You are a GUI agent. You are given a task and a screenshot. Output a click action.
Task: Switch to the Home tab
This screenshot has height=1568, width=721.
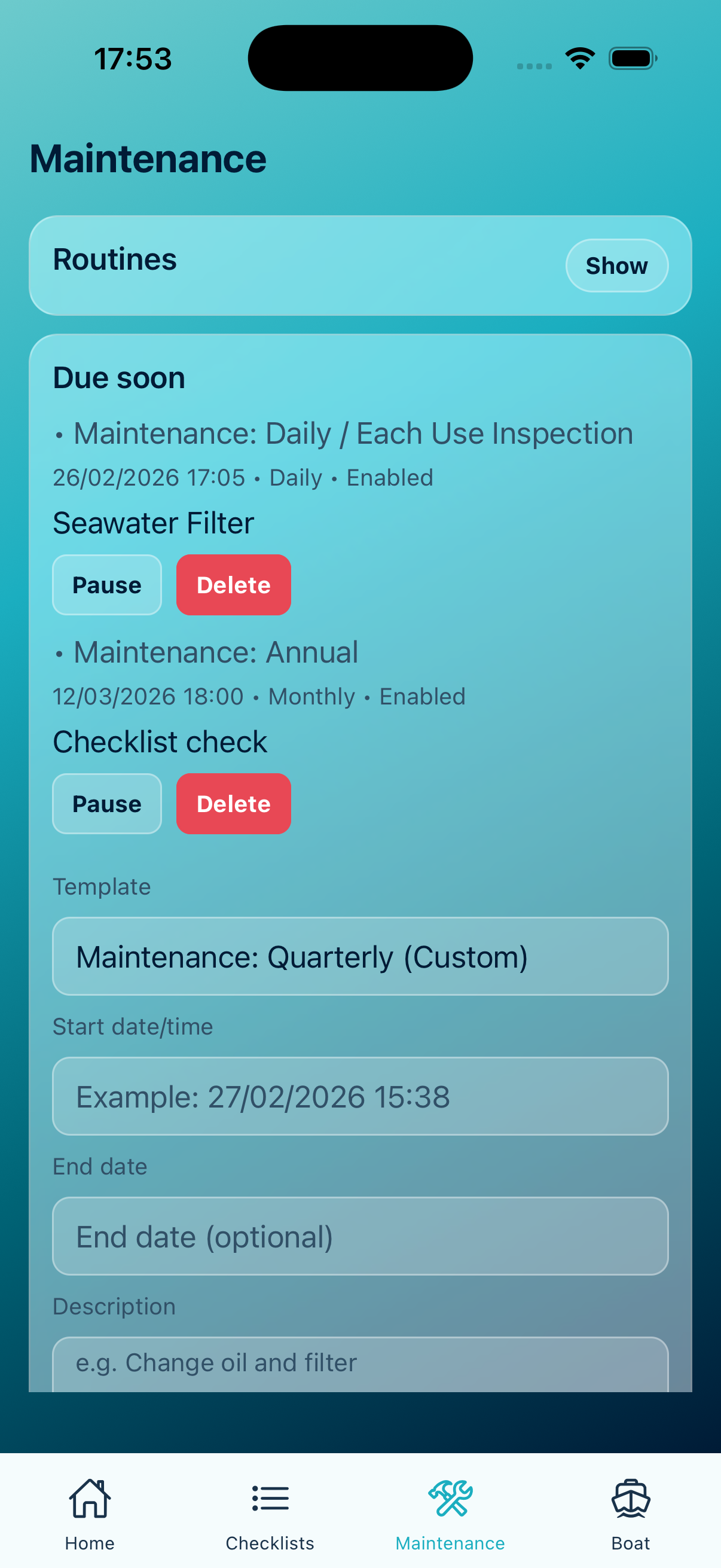tap(90, 1509)
